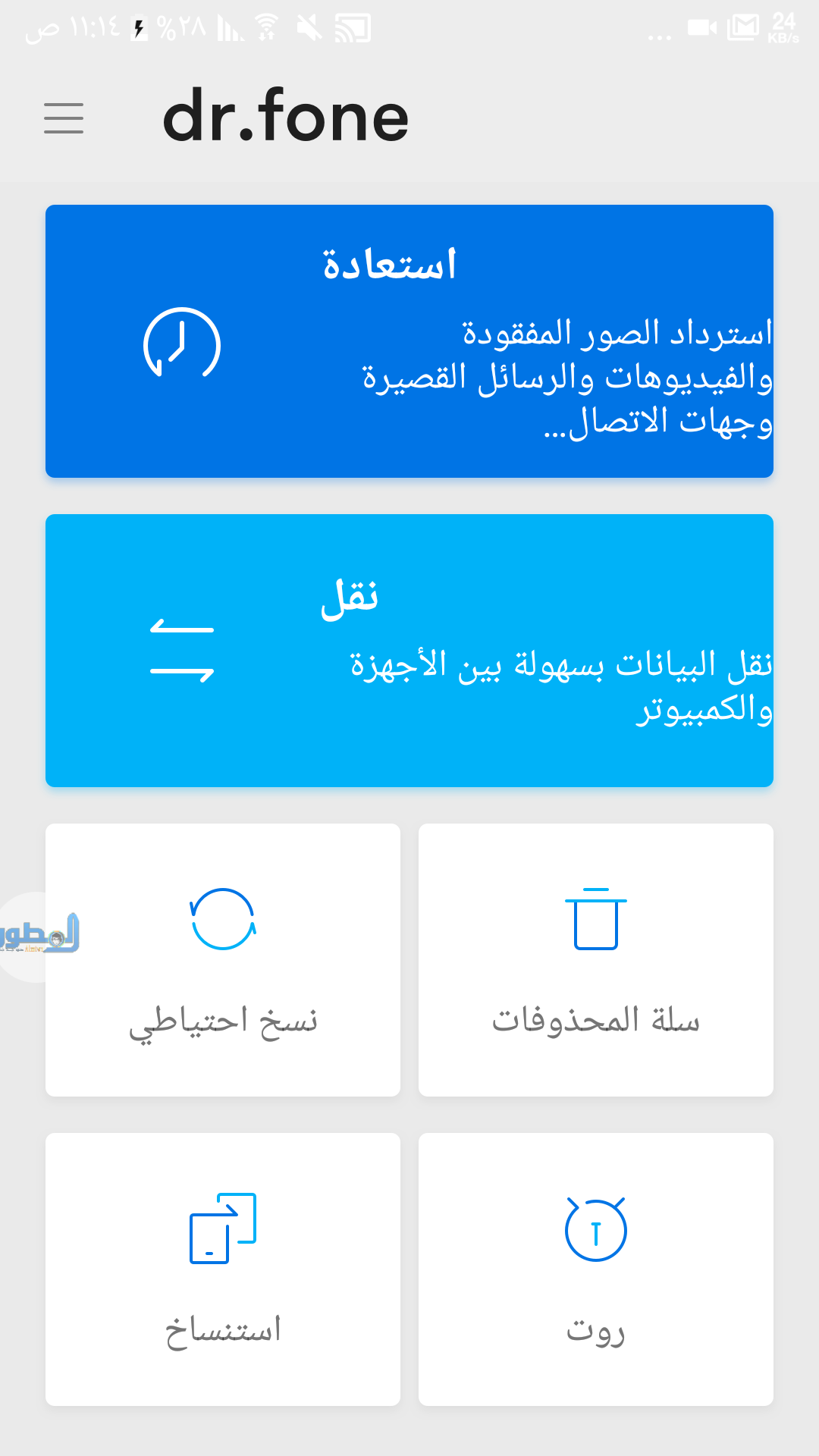Choose the استنساخ (Clone) tile

(223, 1269)
